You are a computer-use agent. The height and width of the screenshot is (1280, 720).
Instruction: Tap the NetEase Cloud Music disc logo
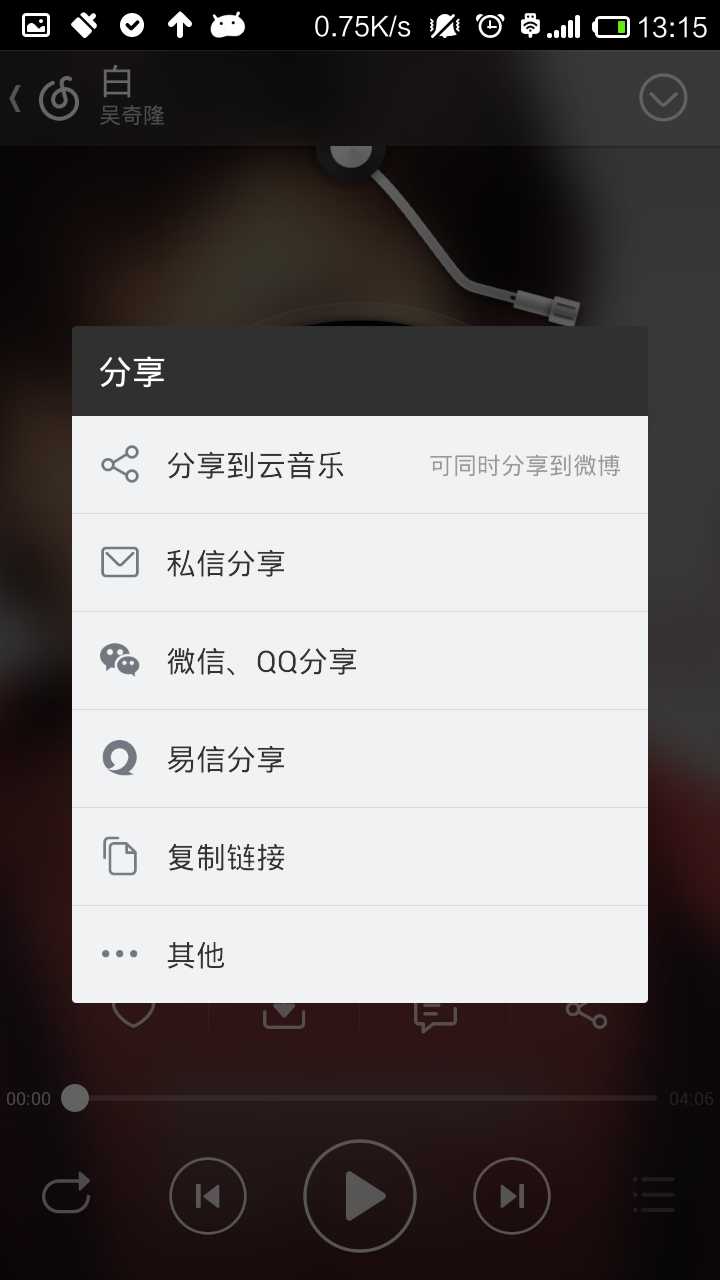(60, 97)
